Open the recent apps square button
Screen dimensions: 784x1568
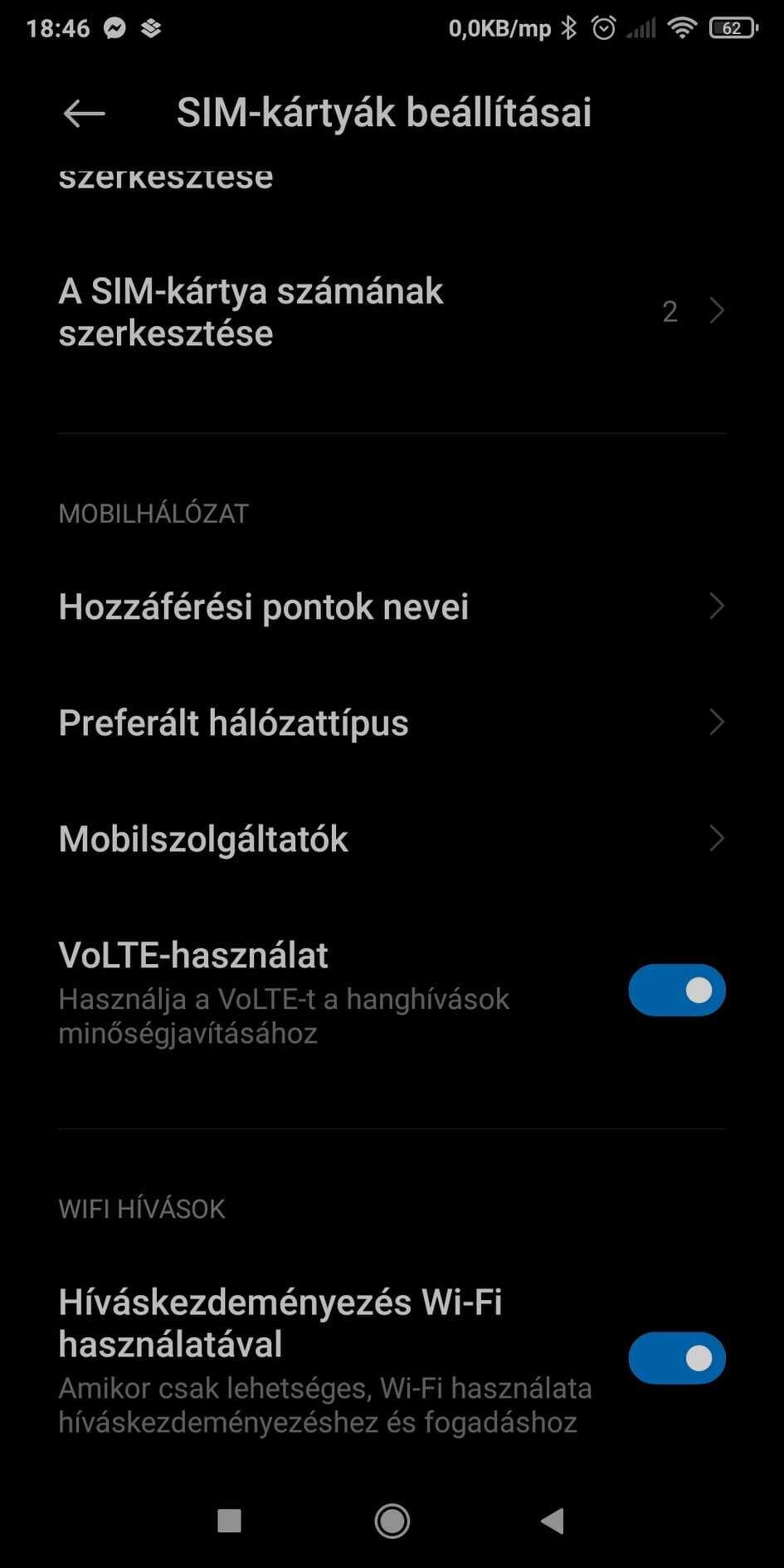pos(229,1521)
